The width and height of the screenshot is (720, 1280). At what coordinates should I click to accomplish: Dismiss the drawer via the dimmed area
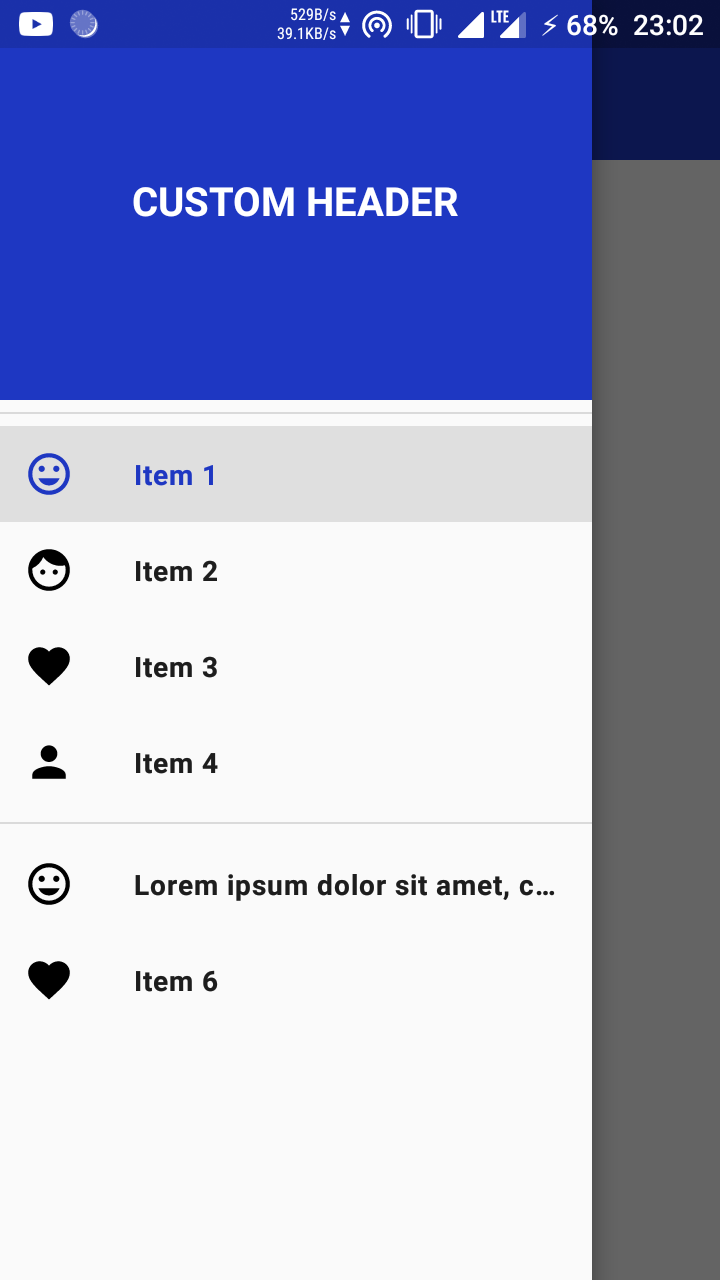[x=656, y=700]
